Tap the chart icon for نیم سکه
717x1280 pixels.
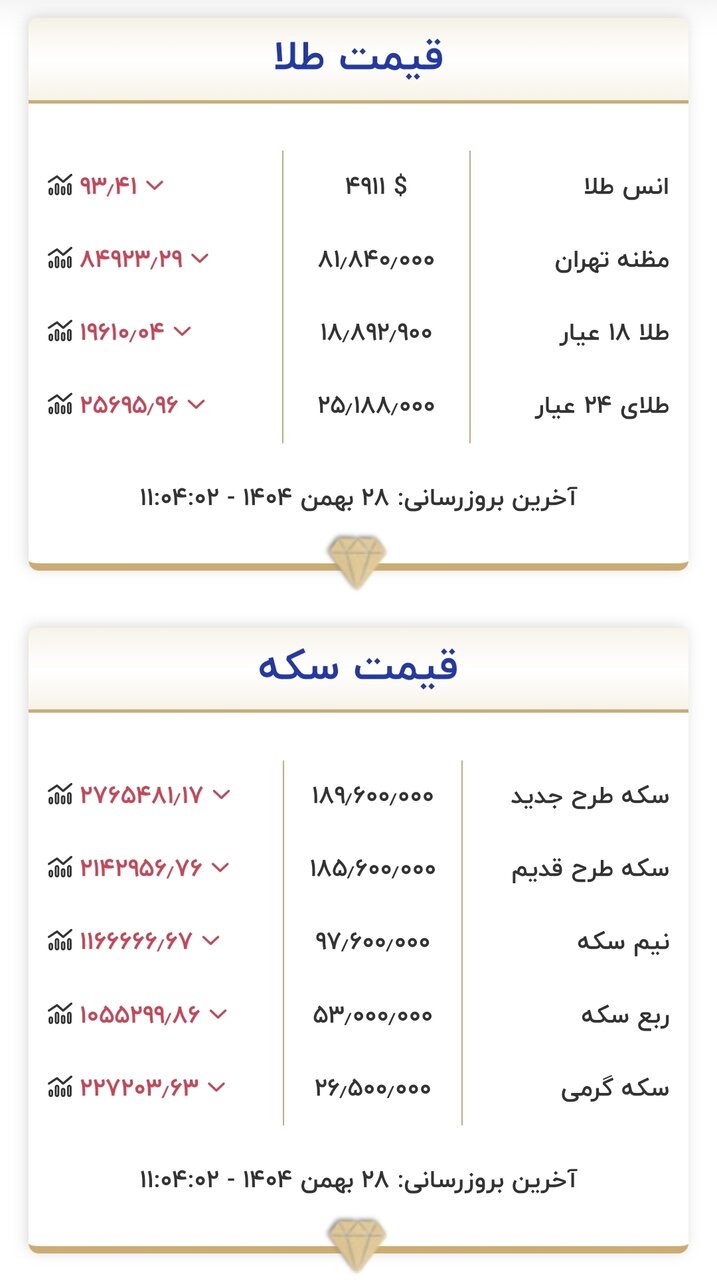tap(60, 940)
